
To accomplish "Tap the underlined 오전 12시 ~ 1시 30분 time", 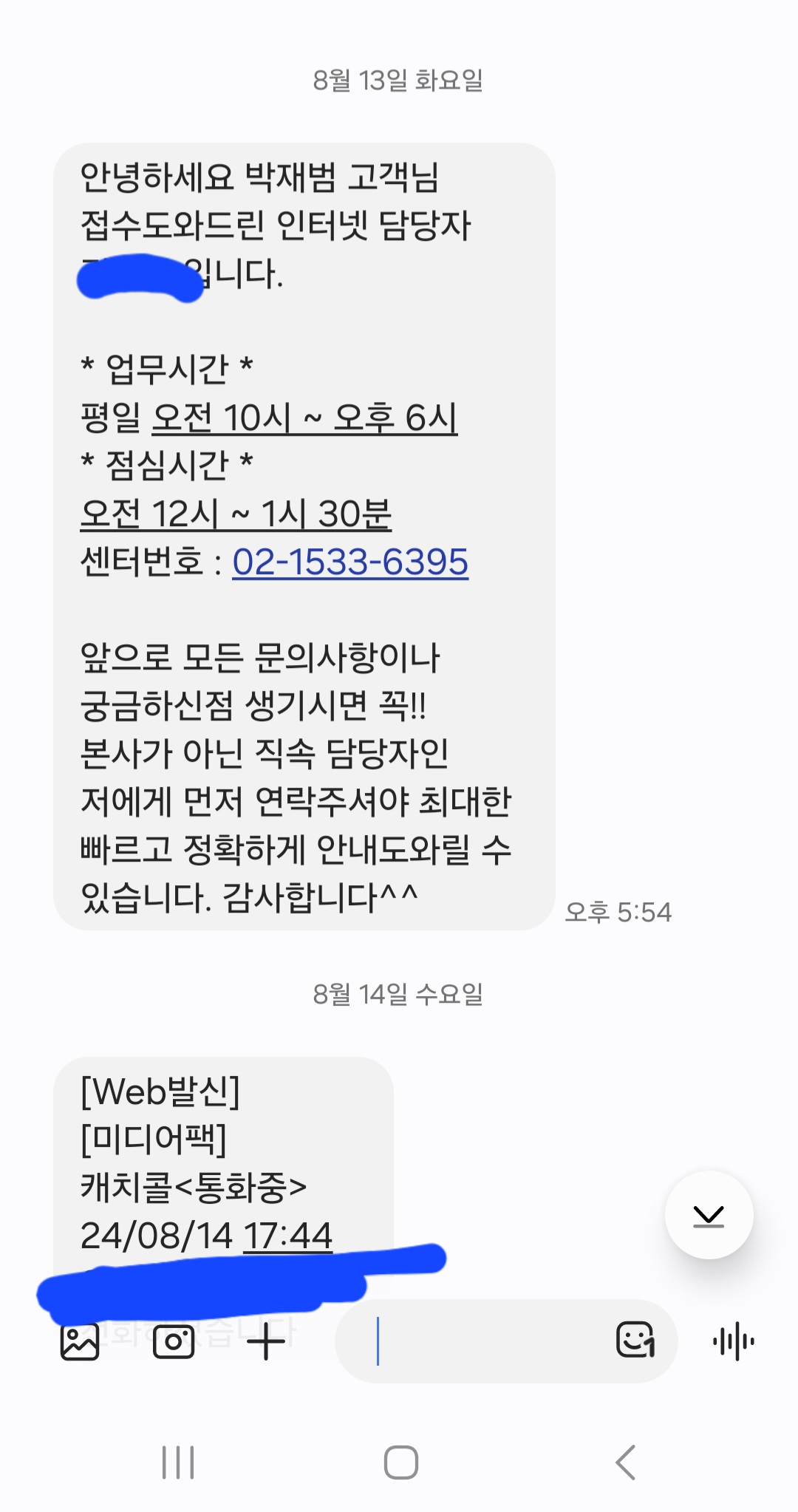I will point(236,514).
